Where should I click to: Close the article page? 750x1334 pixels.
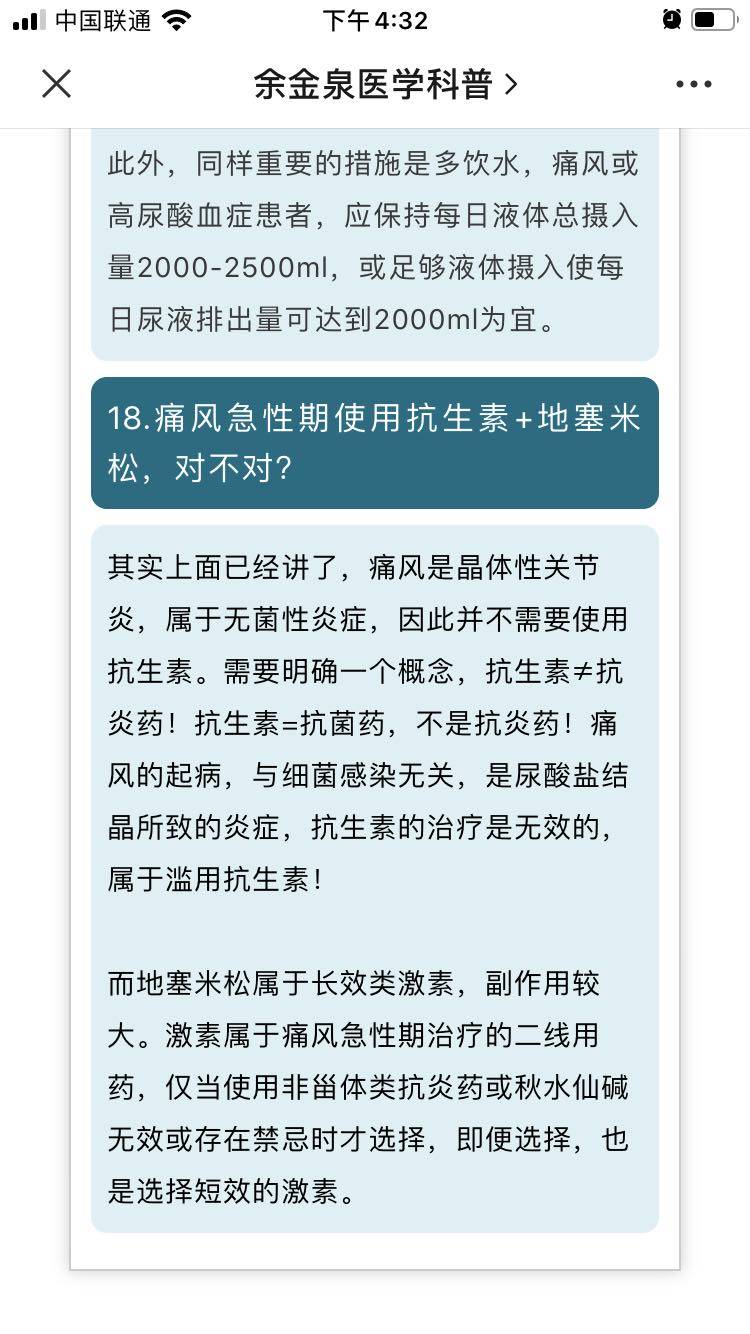pos(57,84)
